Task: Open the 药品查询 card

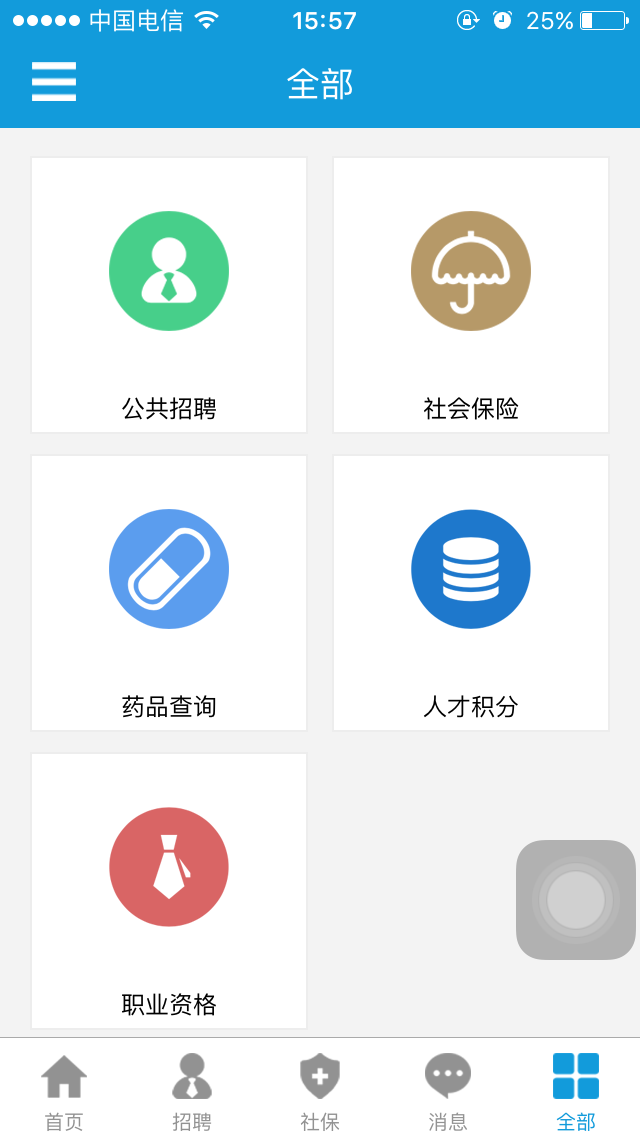Action: 169,593
